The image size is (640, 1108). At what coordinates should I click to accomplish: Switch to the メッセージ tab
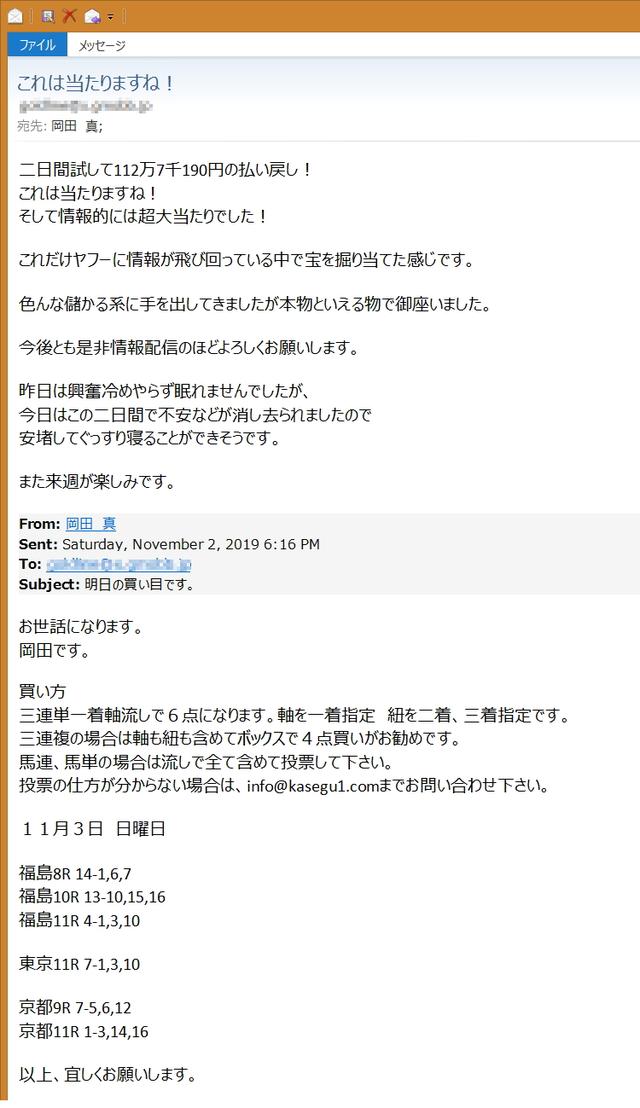(102, 45)
